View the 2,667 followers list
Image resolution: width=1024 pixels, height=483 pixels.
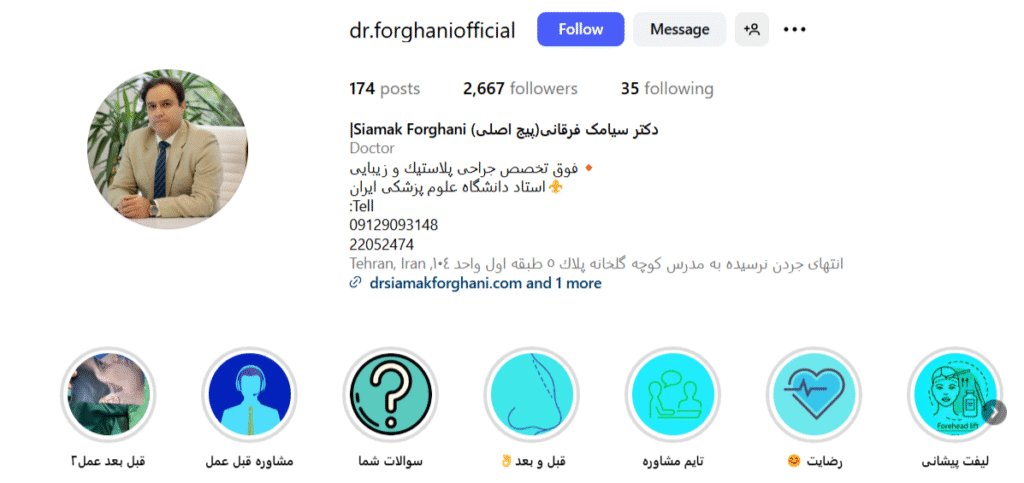coord(520,89)
